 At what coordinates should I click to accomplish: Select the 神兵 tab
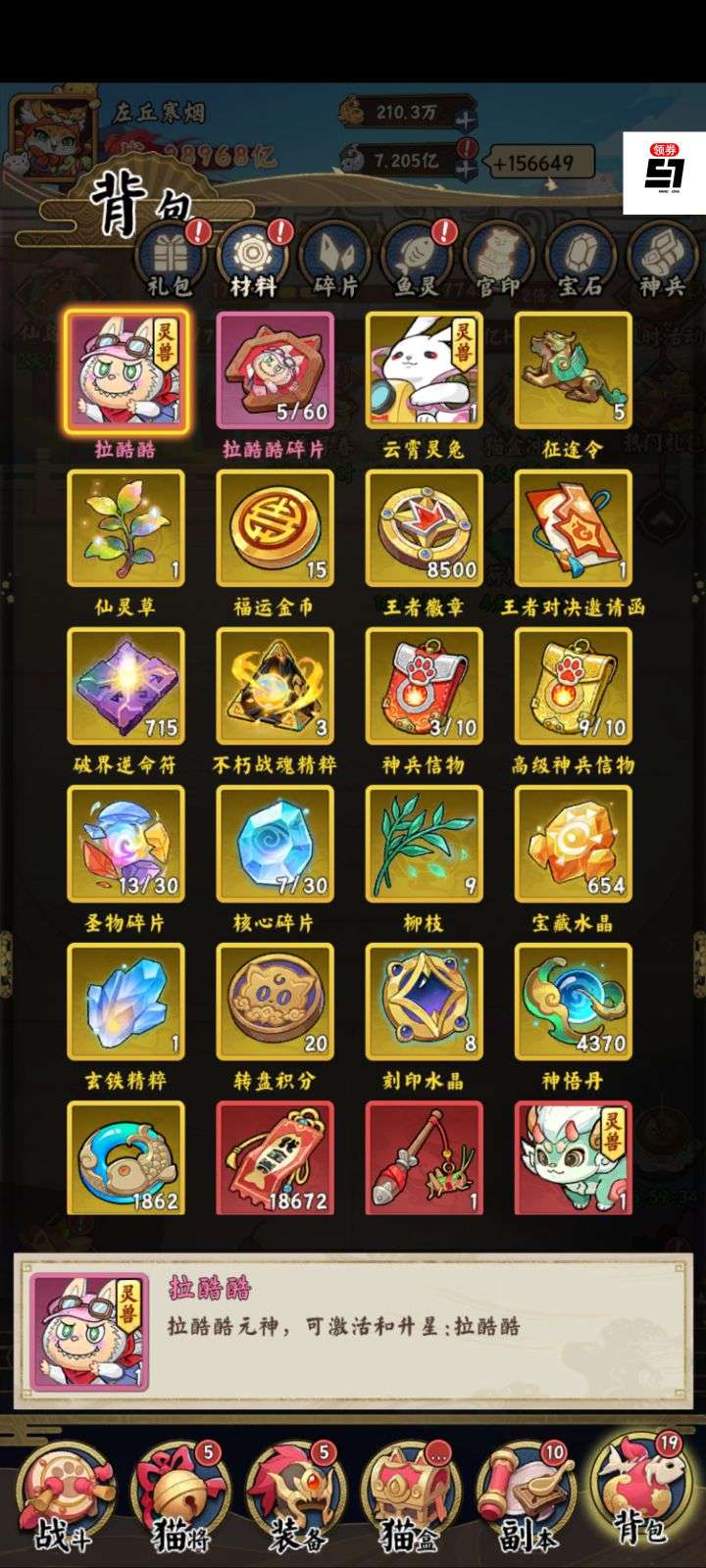(662, 259)
